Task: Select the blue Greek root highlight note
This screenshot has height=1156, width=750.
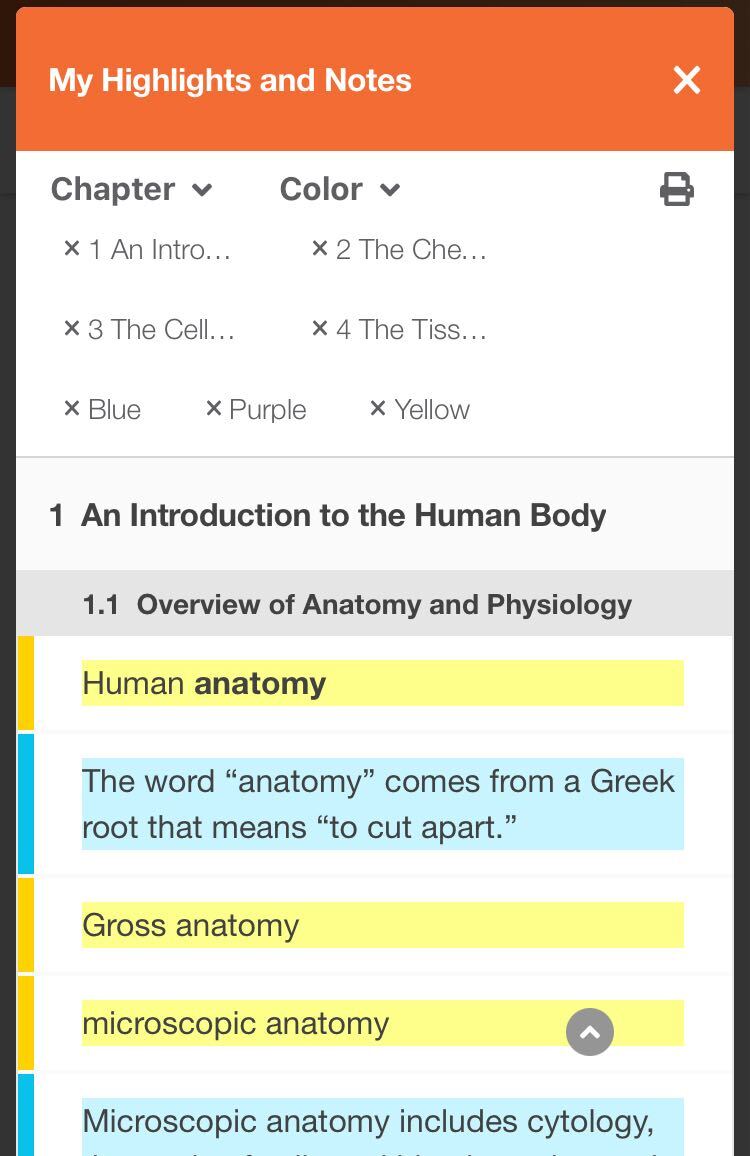Action: pos(382,804)
